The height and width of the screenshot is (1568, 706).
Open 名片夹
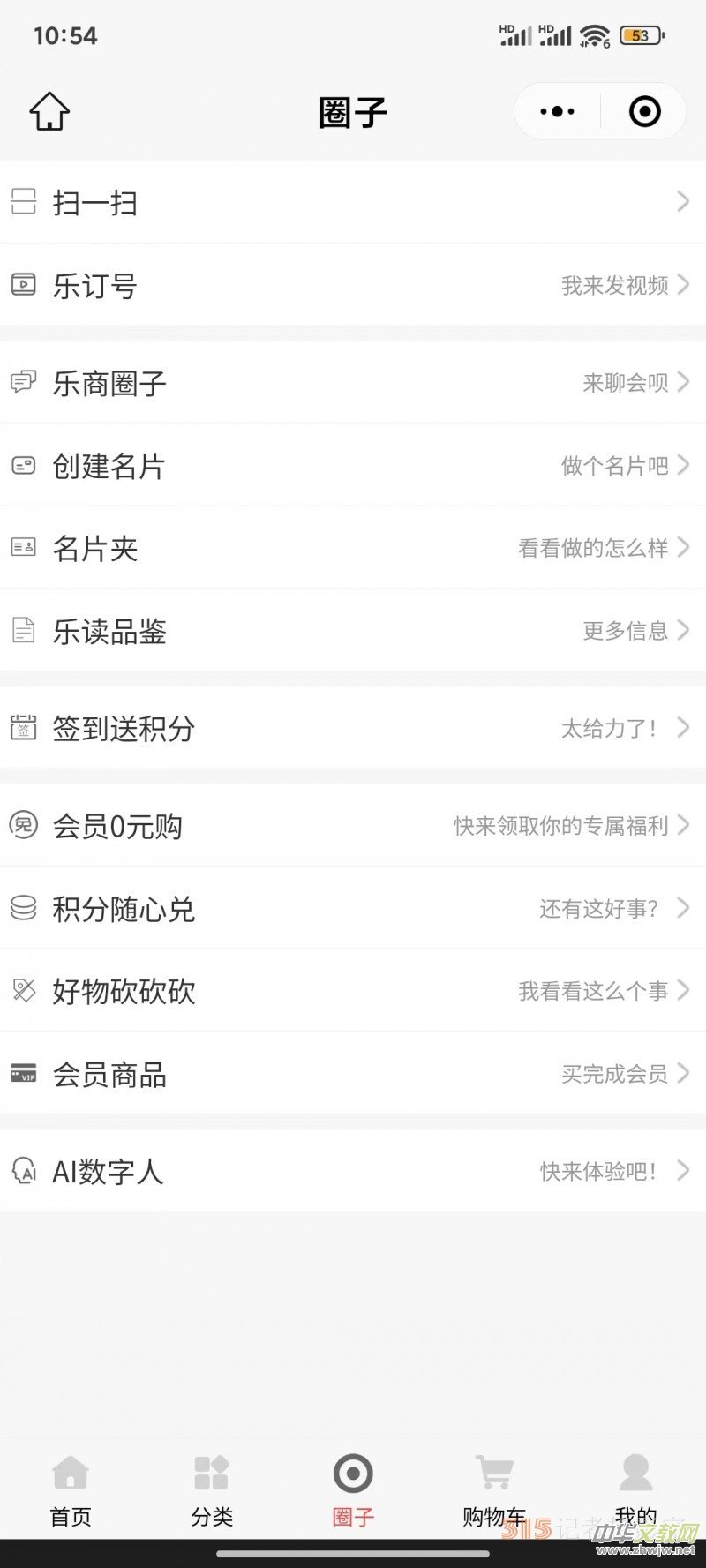coord(353,548)
